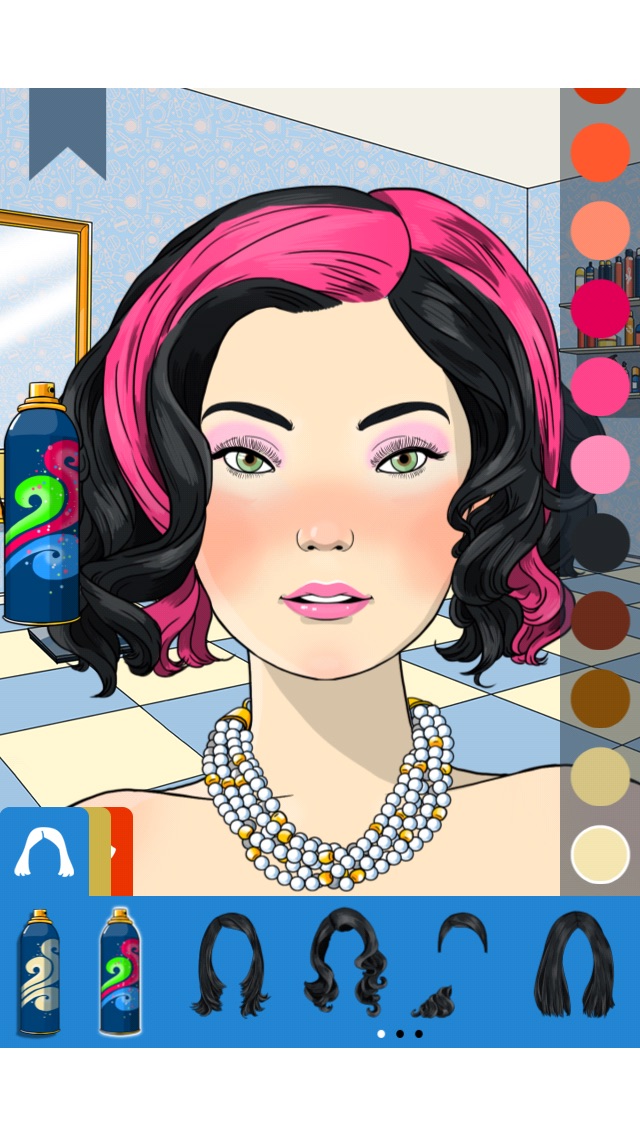
Task: Choose the crimson pink color swatch
Action: (x=600, y=308)
